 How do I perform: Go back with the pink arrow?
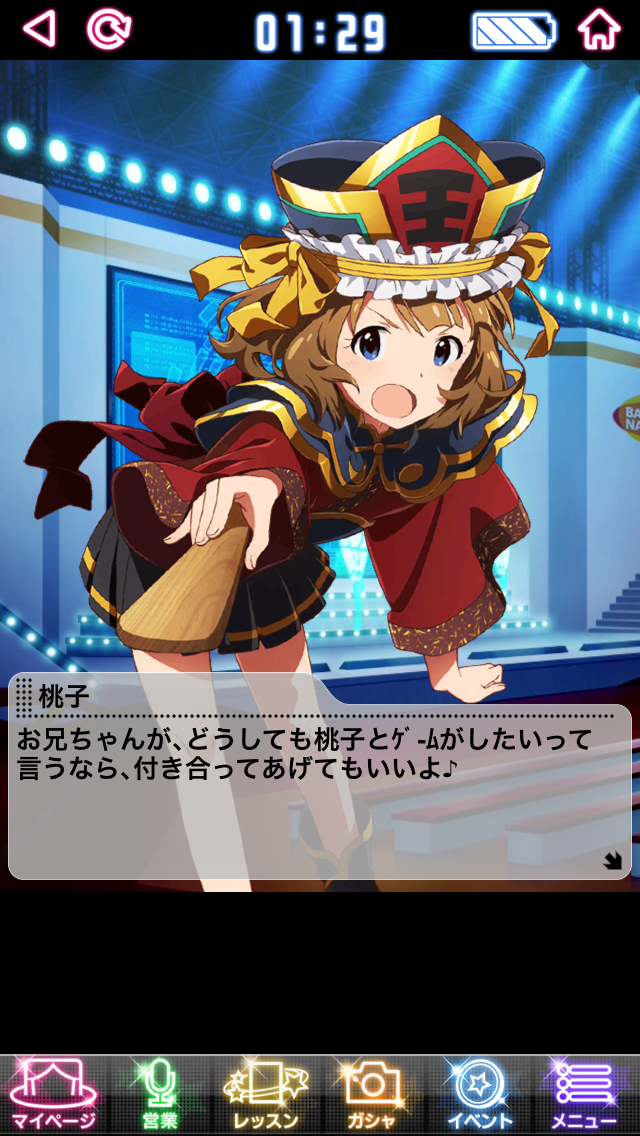(x=40, y=29)
